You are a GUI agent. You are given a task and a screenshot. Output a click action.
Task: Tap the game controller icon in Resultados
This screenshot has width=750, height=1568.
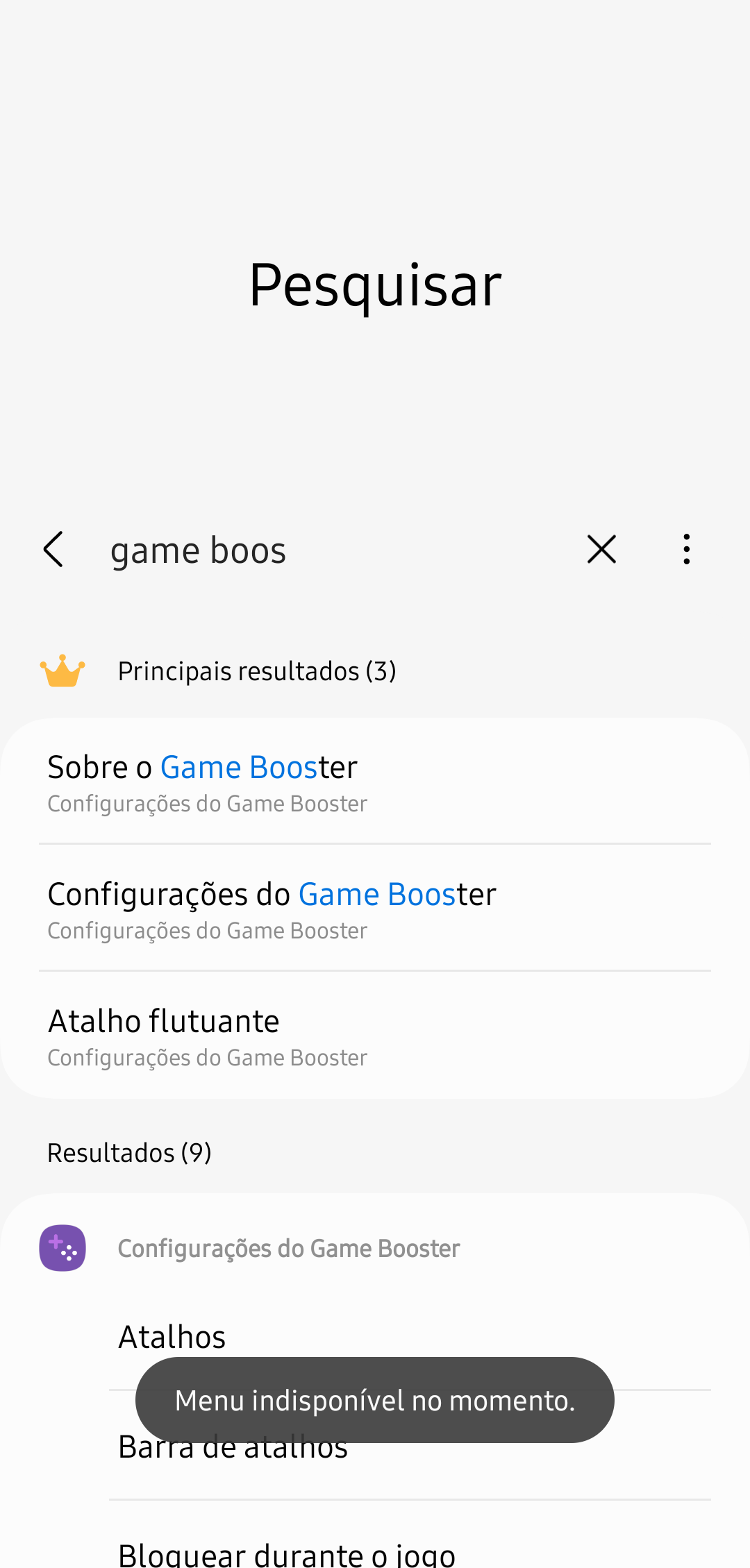(x=62, y=1248)
